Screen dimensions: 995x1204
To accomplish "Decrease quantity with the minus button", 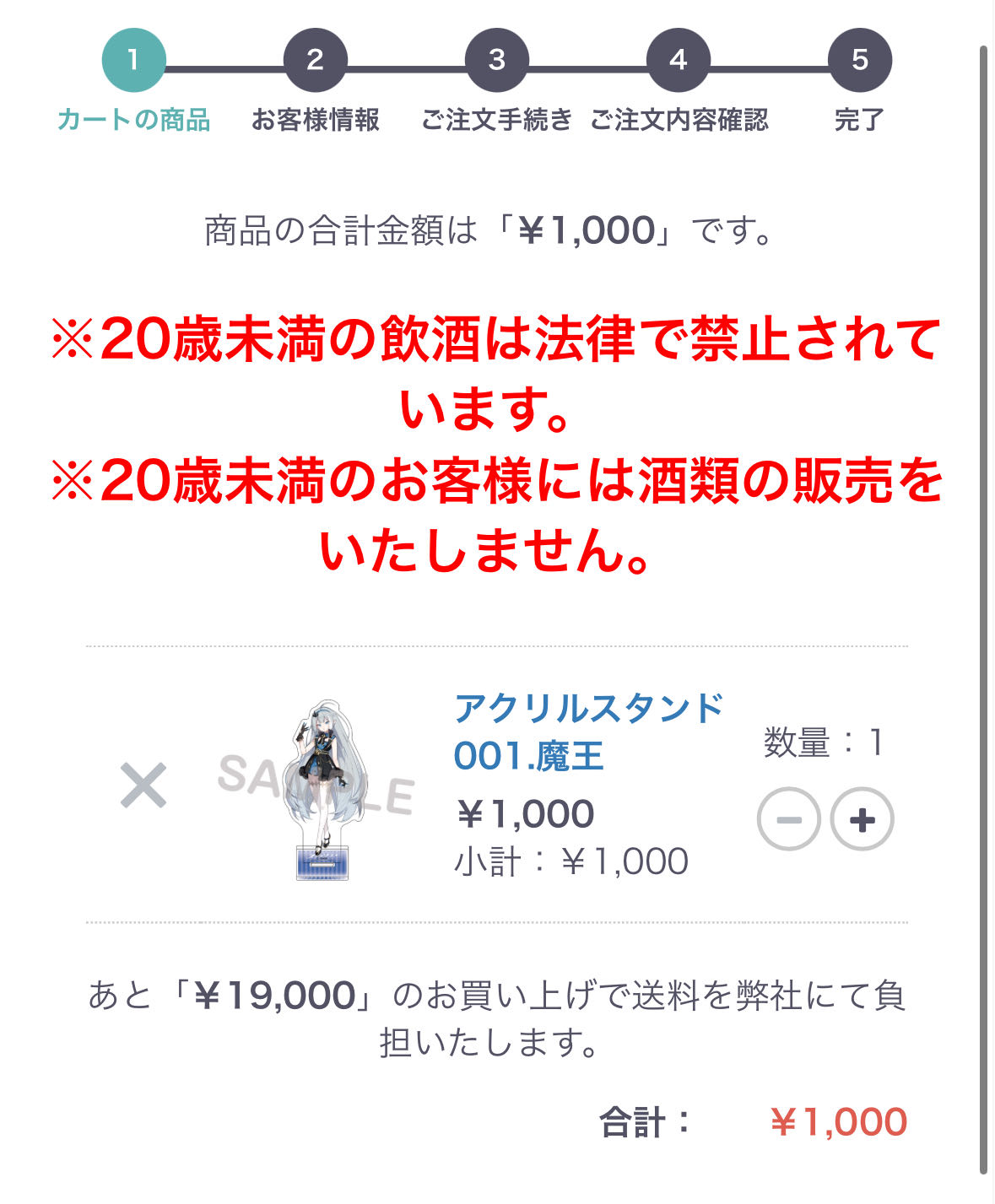I will (x=789, y=819).
